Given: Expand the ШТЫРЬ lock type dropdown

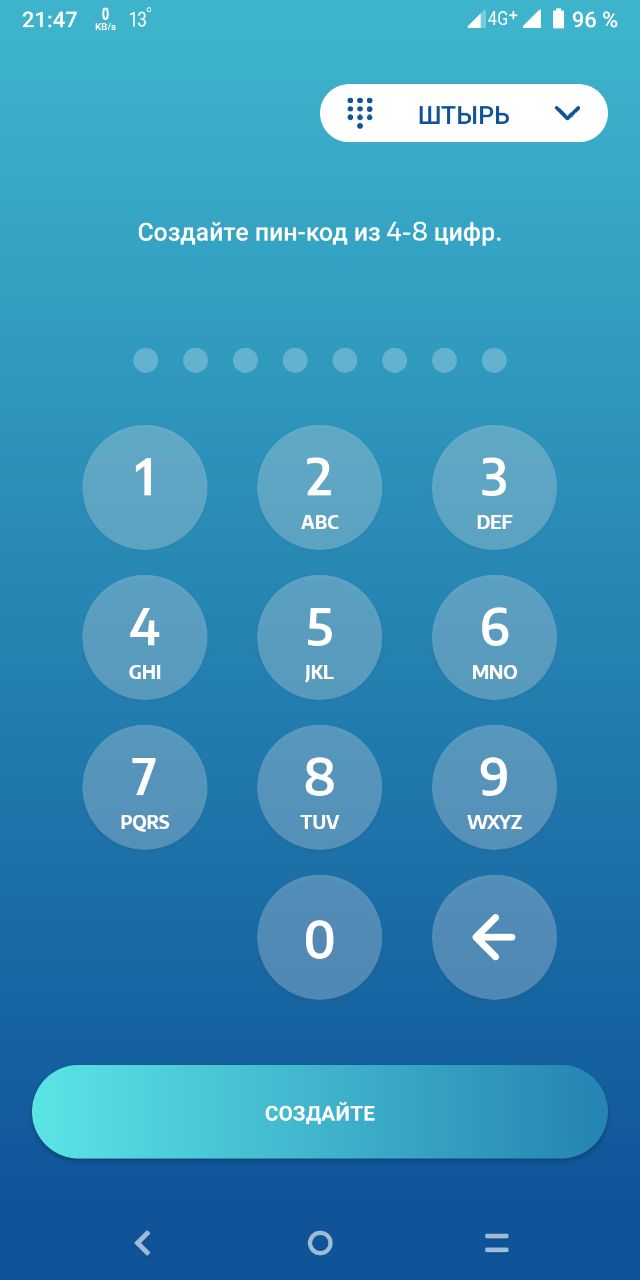Looking at the screenshot, I should coord(463,113).
